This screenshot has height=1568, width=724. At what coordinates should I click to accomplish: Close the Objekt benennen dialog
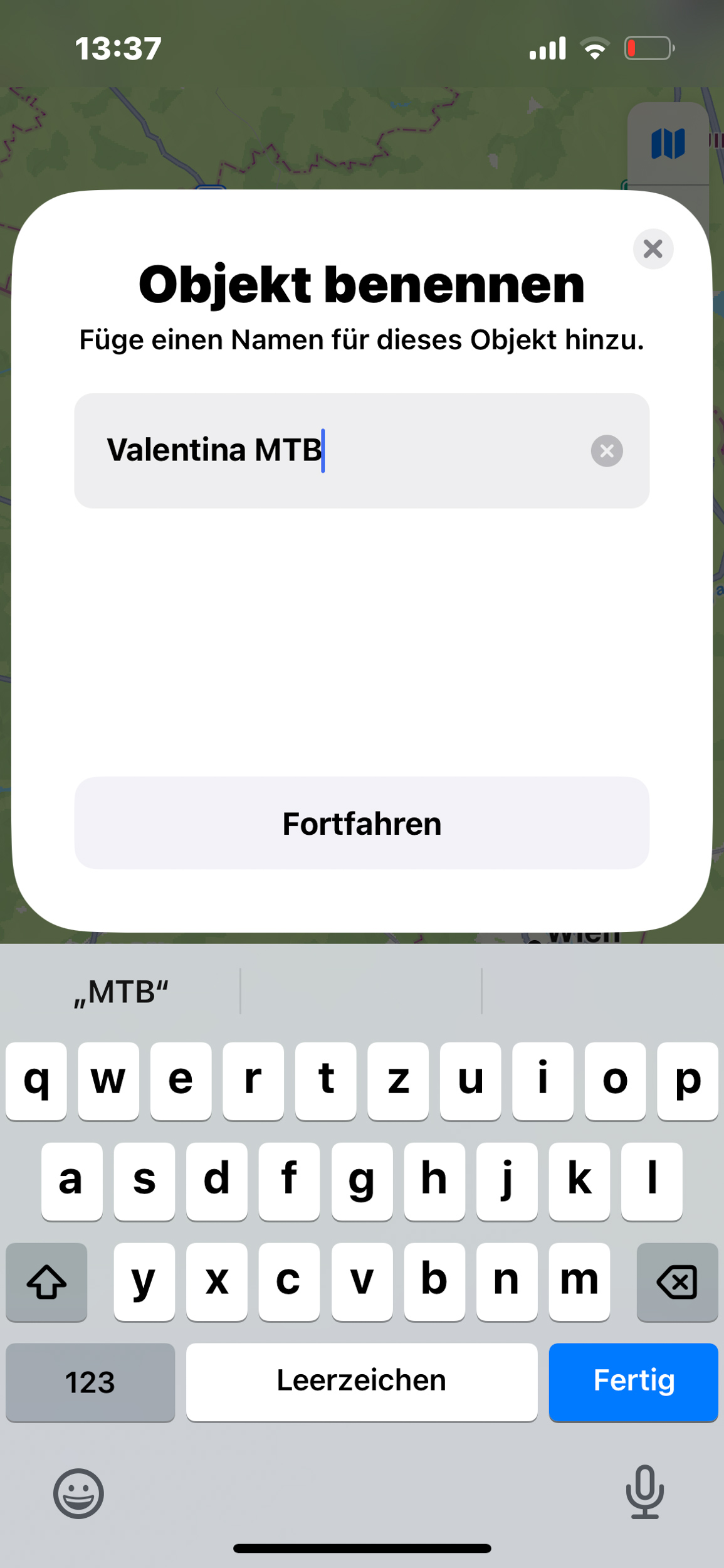(653, 249)
